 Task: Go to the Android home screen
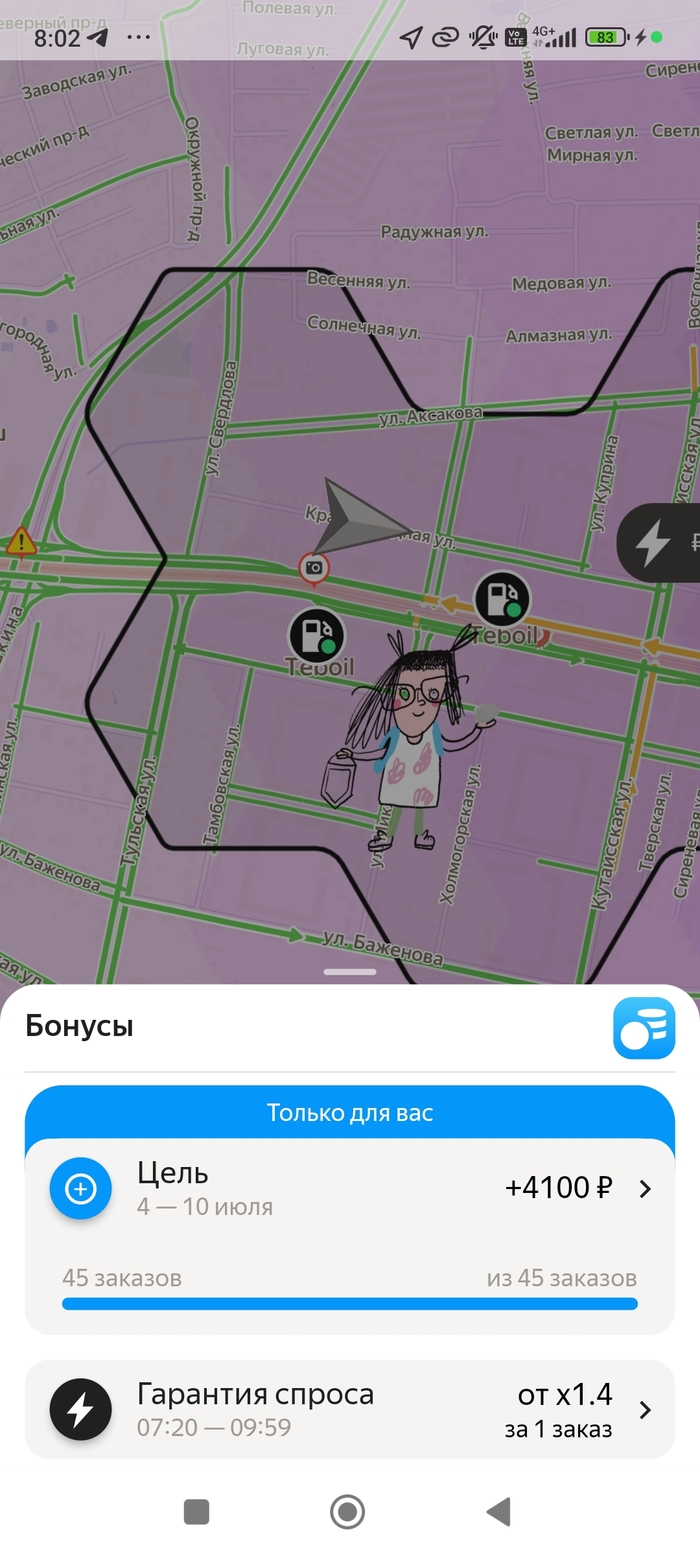tap(347, 1511)
